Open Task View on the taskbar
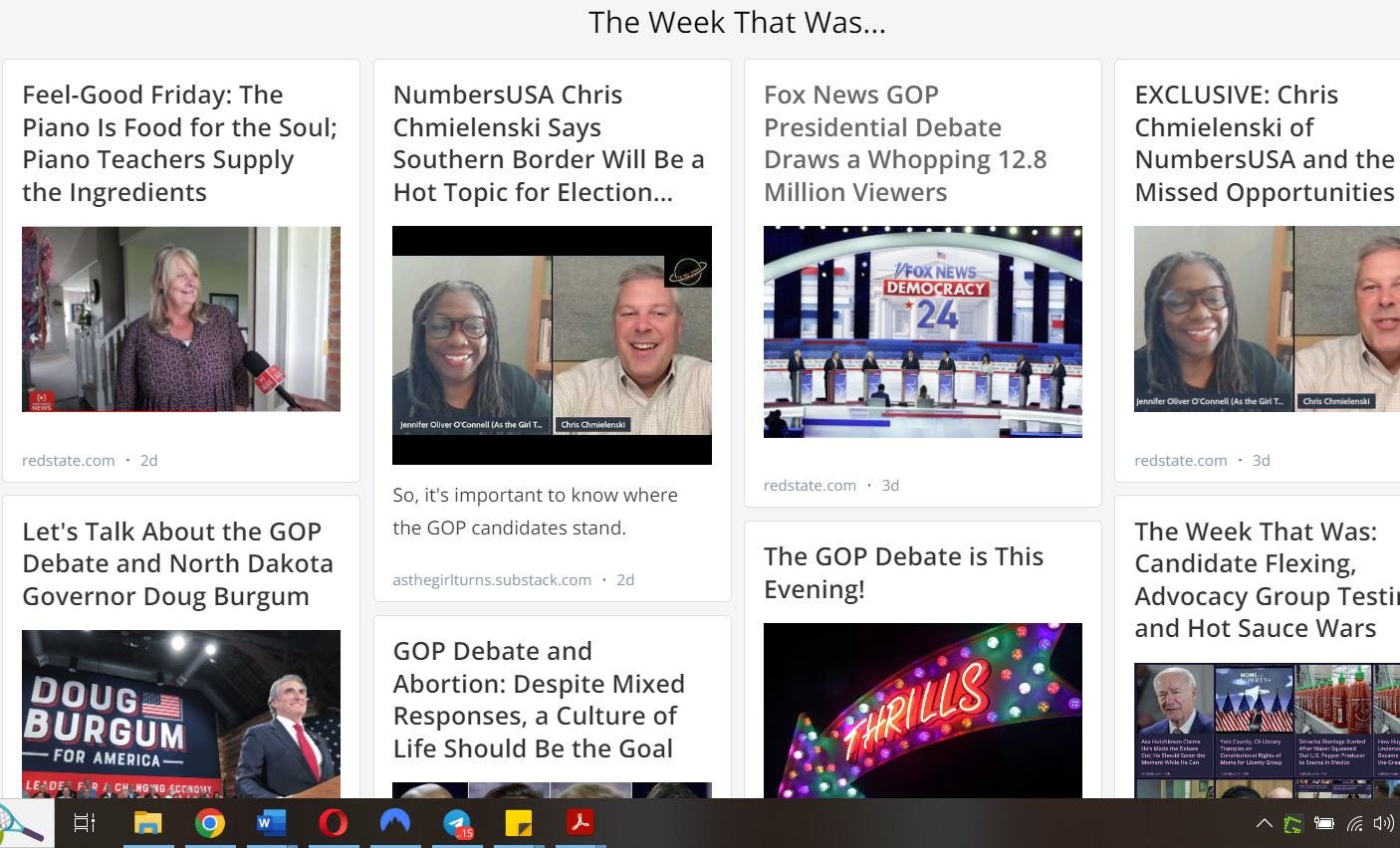Image resolution: width=1400 pixels, height=848 pixels. 85,823
